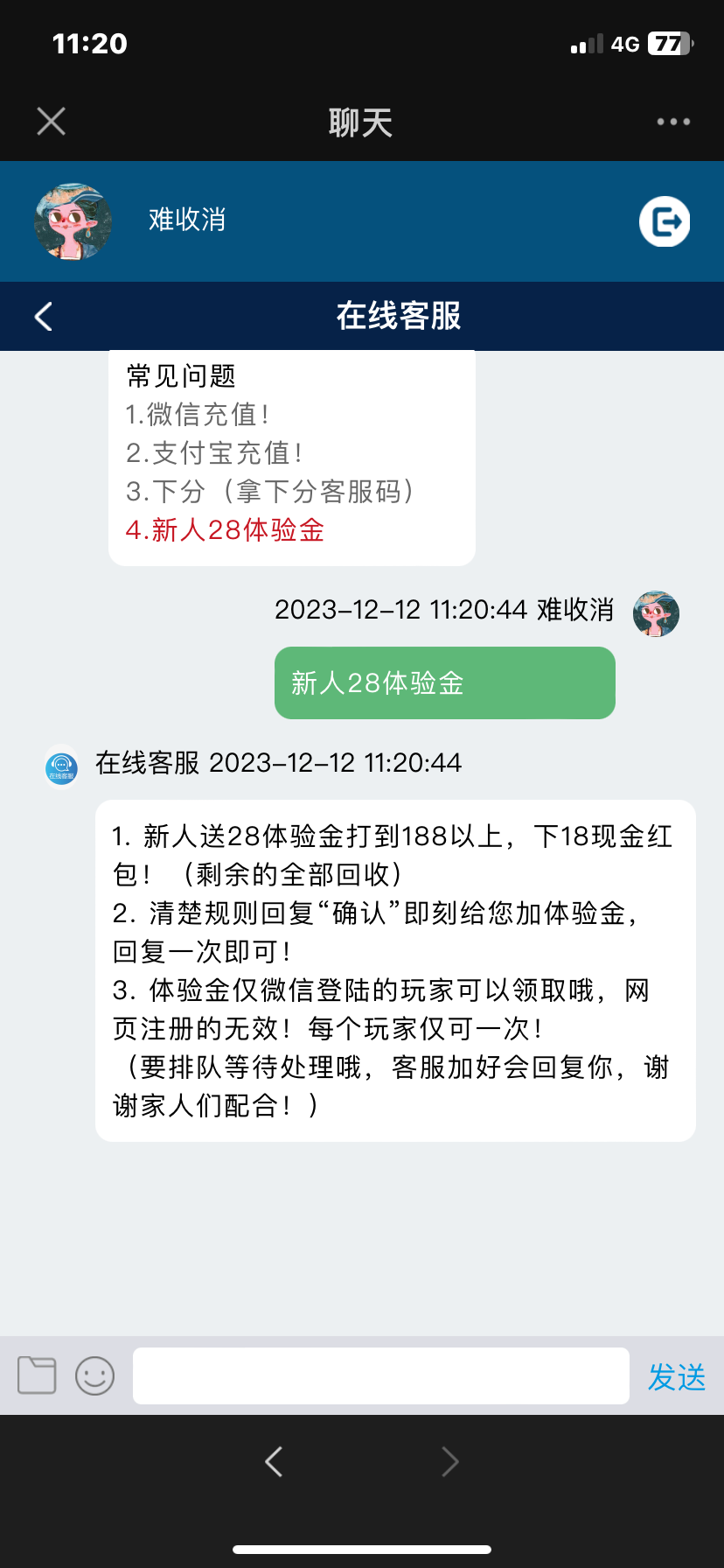Tap the forward navigation arrow at bottom
This screenshot has width=724, height=1568.
point(449,1460)
